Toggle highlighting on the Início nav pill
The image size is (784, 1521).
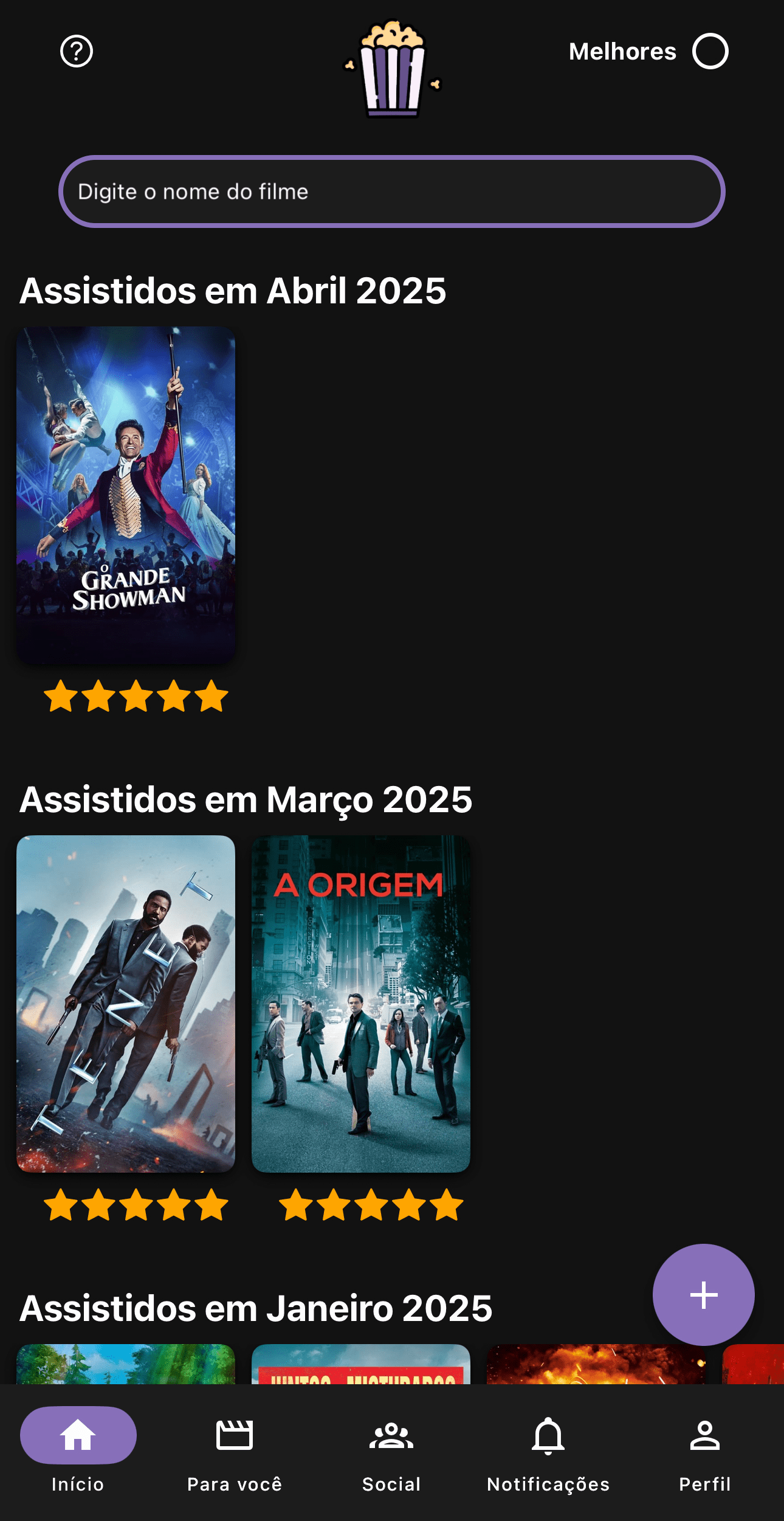pos(78,1434)
